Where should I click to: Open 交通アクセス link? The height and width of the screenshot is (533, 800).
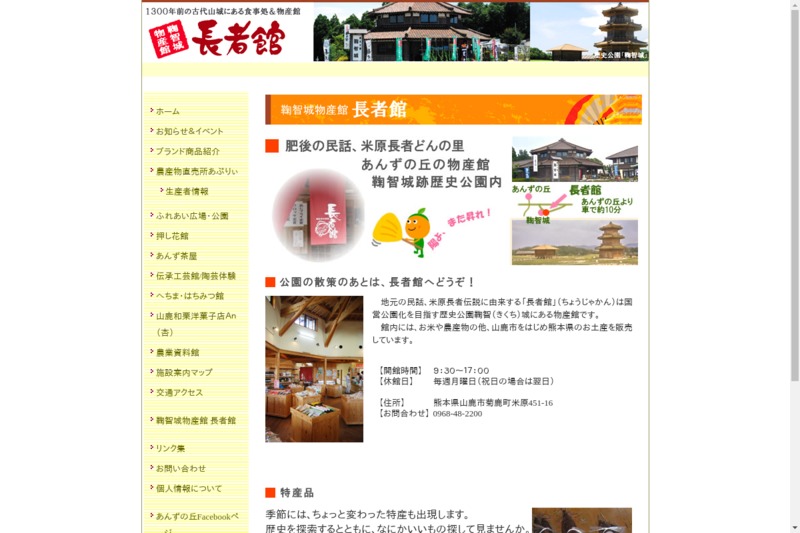(x=179, y=392)
